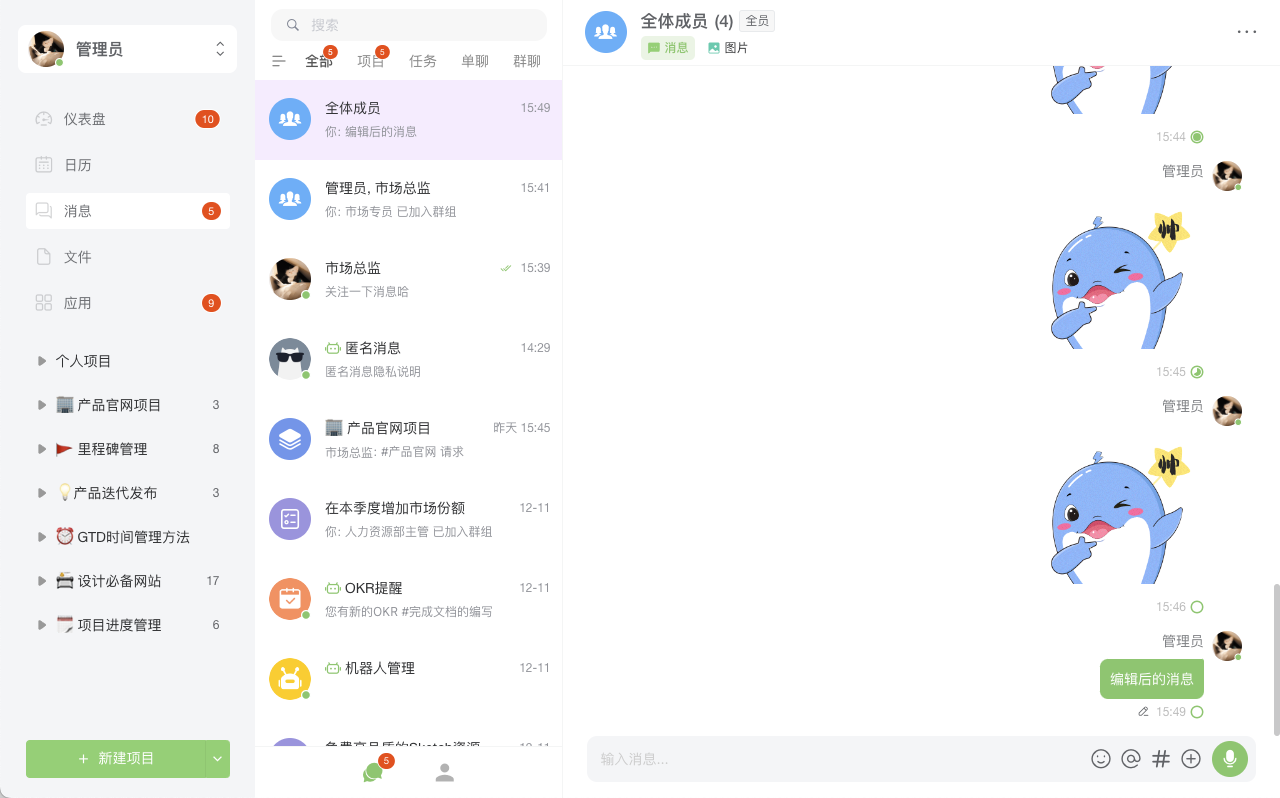Viewport: 1280px width, 798px height.
Task: Switch to the 图片 tab in chat
Action: [x=728, y=48]
